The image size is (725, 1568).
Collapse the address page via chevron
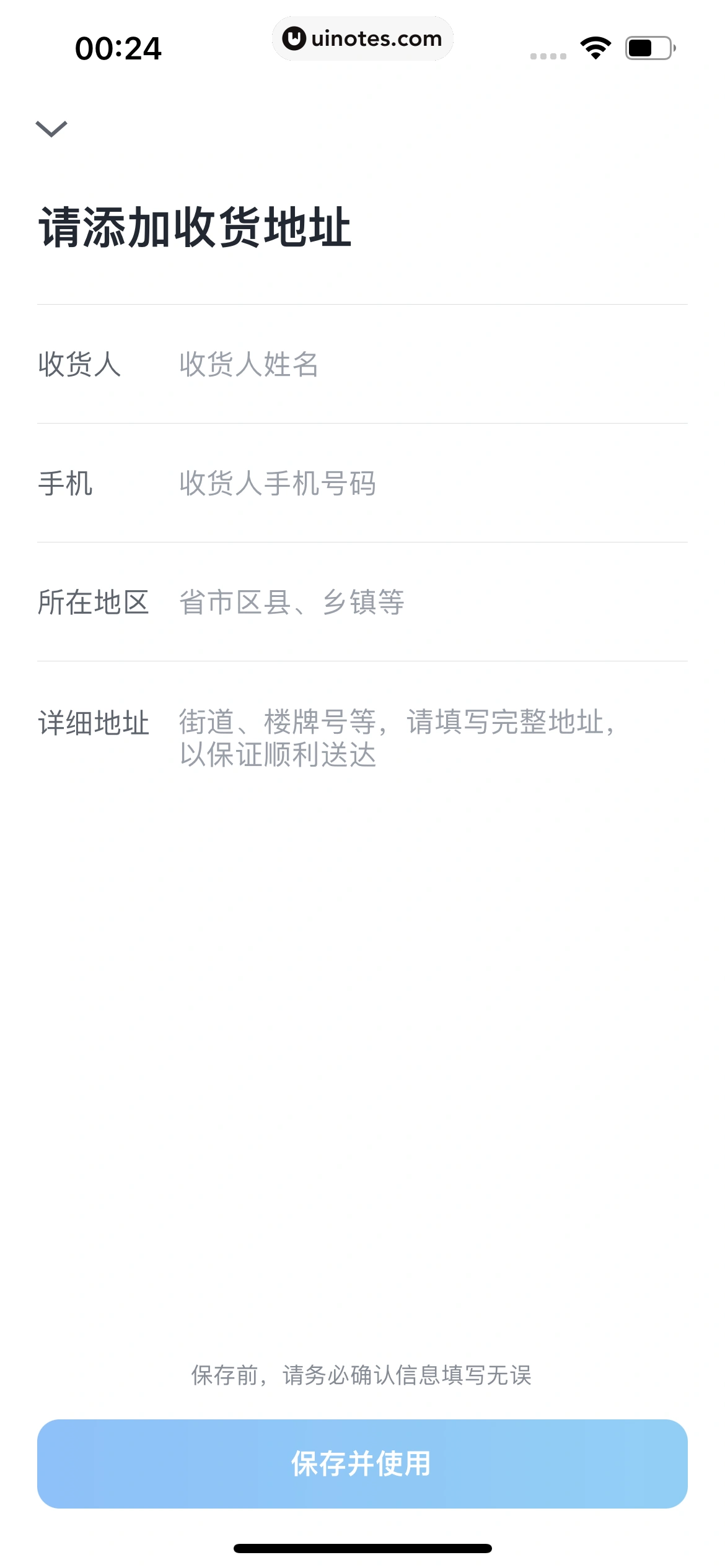tap(52, 128)
